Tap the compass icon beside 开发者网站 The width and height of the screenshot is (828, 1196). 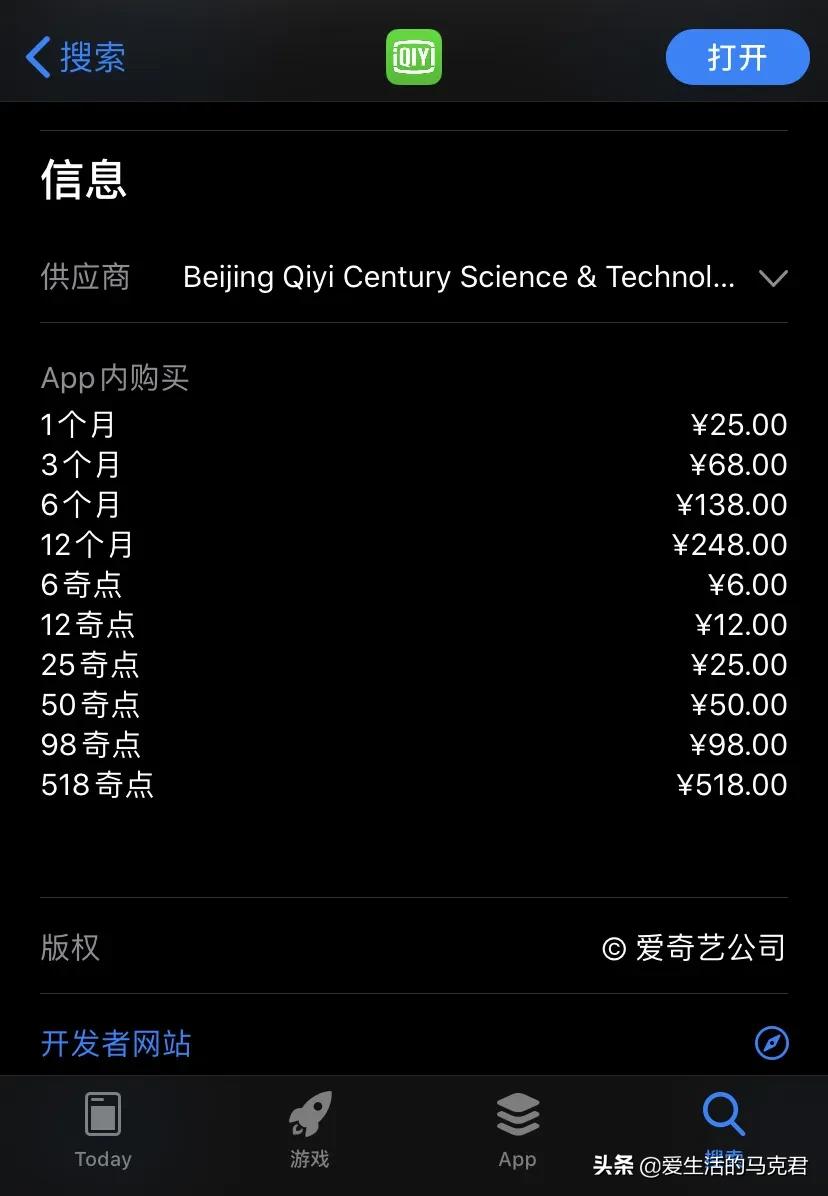click(x=770, y=1043)
